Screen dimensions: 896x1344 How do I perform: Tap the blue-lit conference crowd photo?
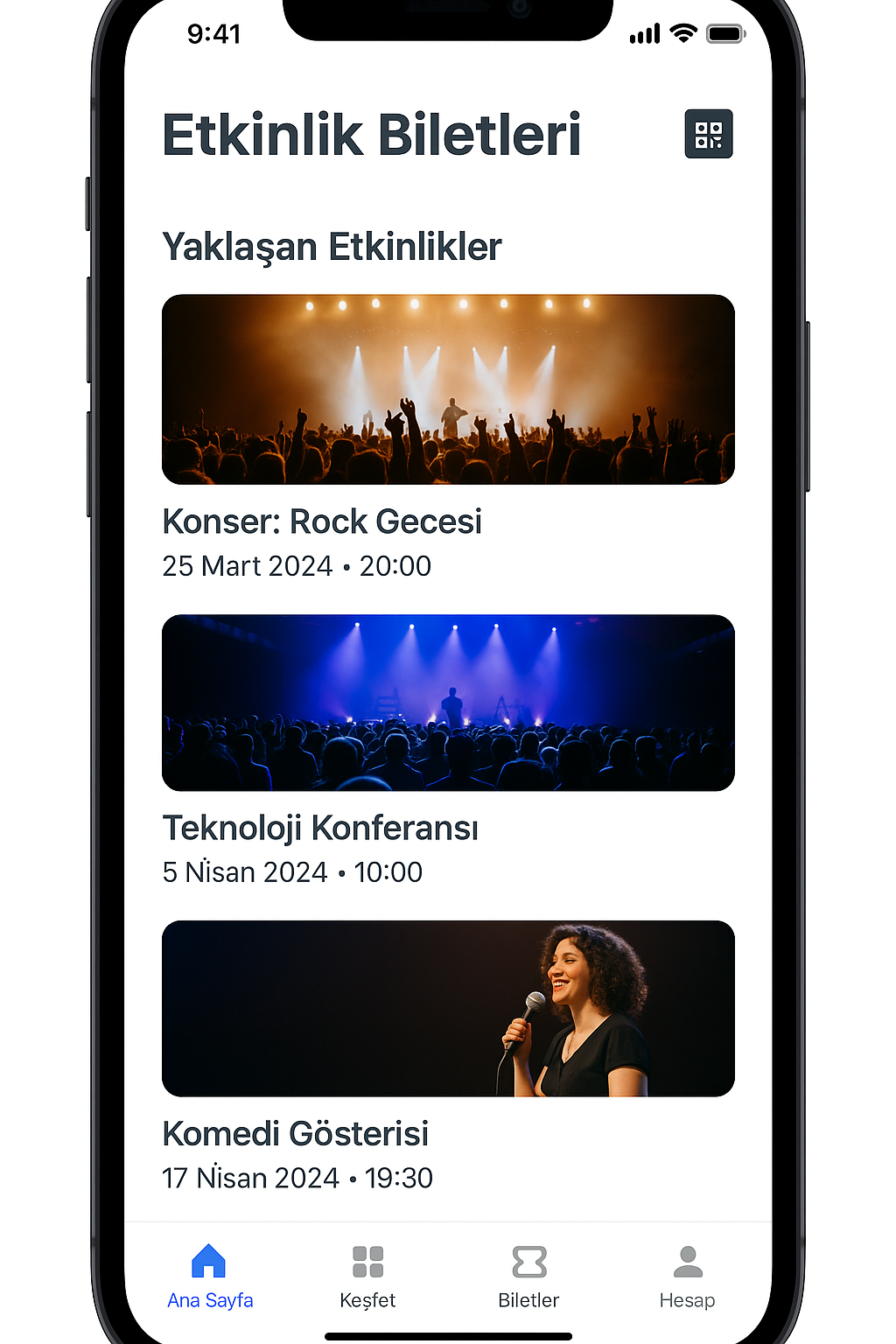448,702
